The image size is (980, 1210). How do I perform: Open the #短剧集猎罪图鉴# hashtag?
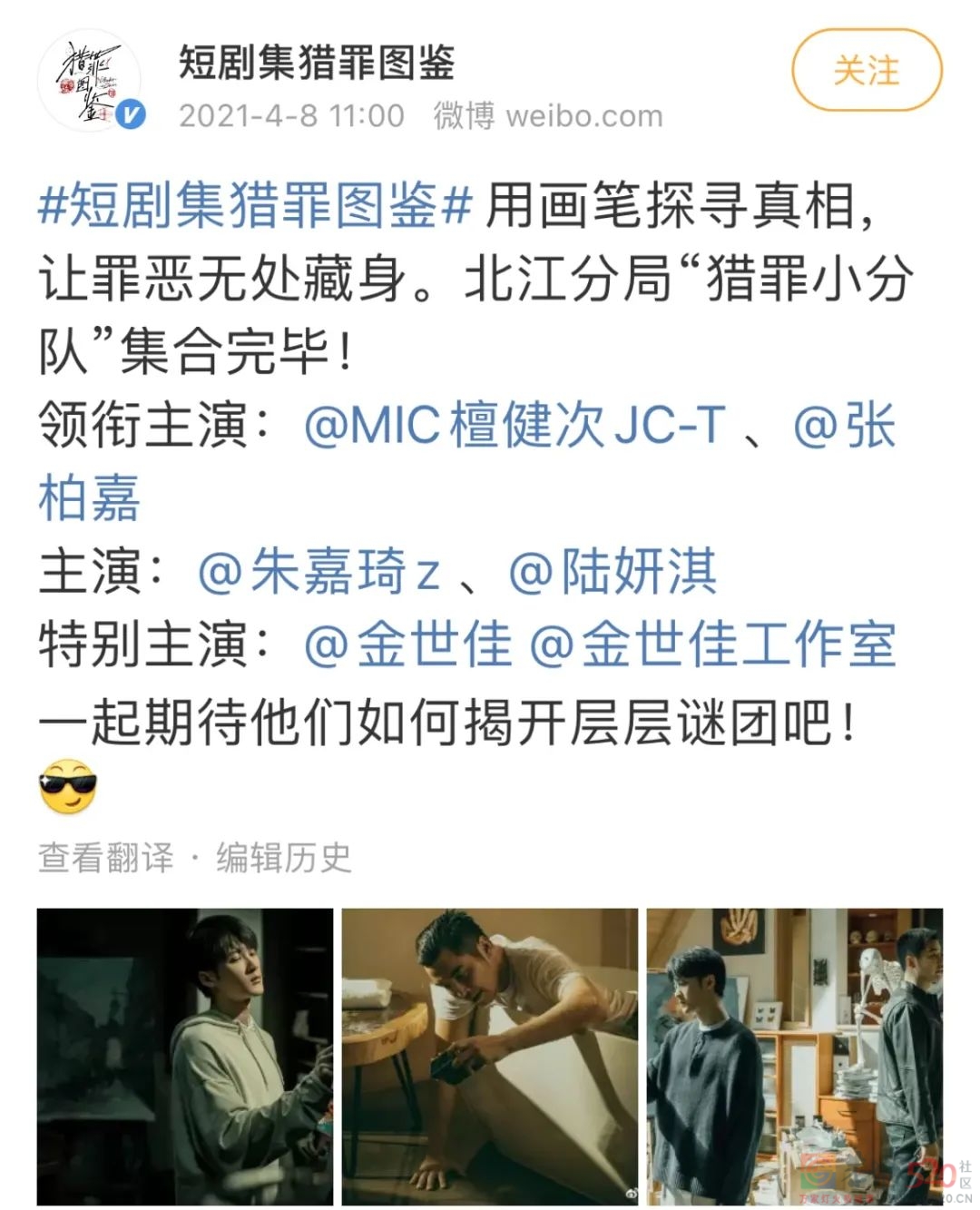(x=255, y=205)
